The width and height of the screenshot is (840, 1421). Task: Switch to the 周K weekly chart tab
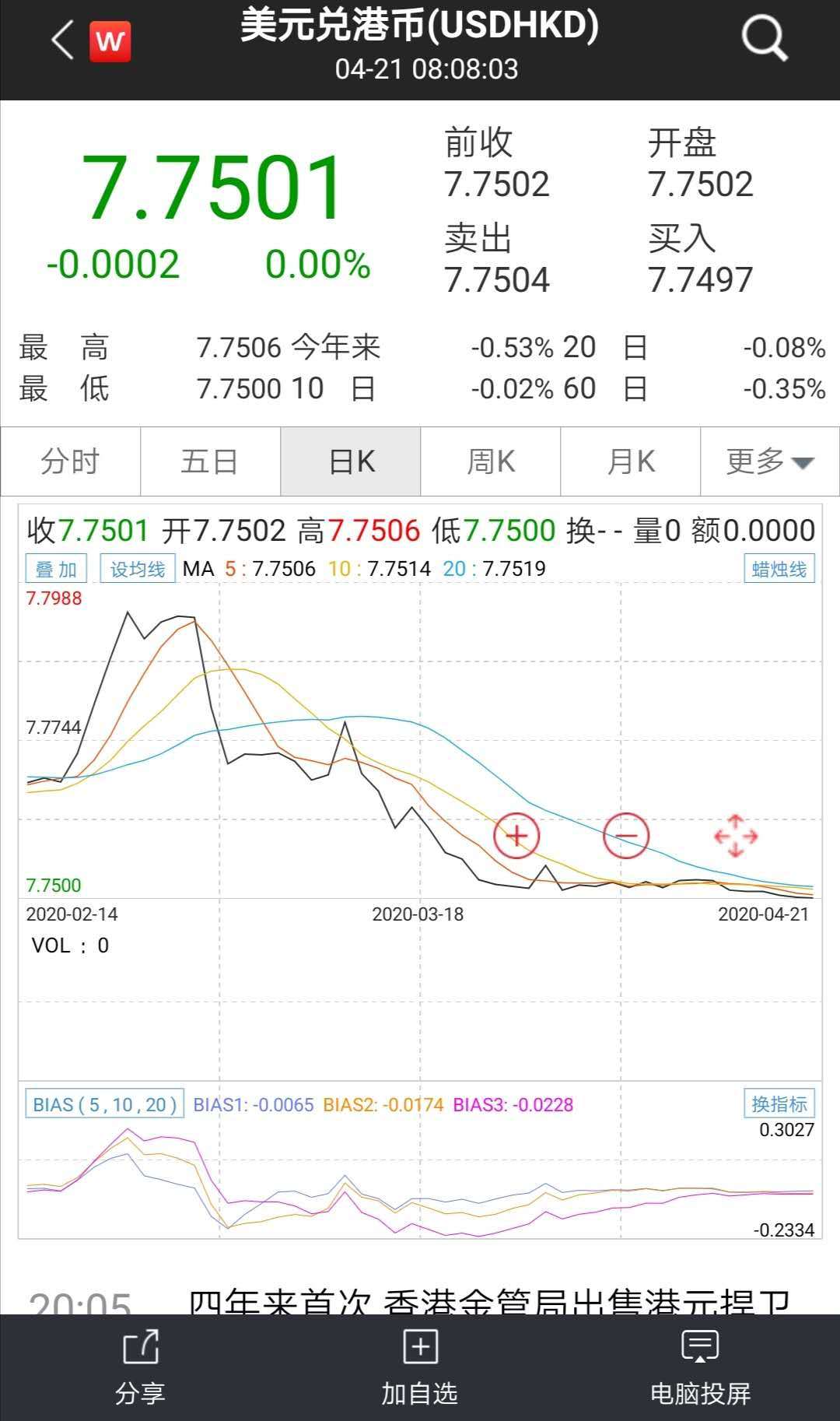[x=490, y=461]
